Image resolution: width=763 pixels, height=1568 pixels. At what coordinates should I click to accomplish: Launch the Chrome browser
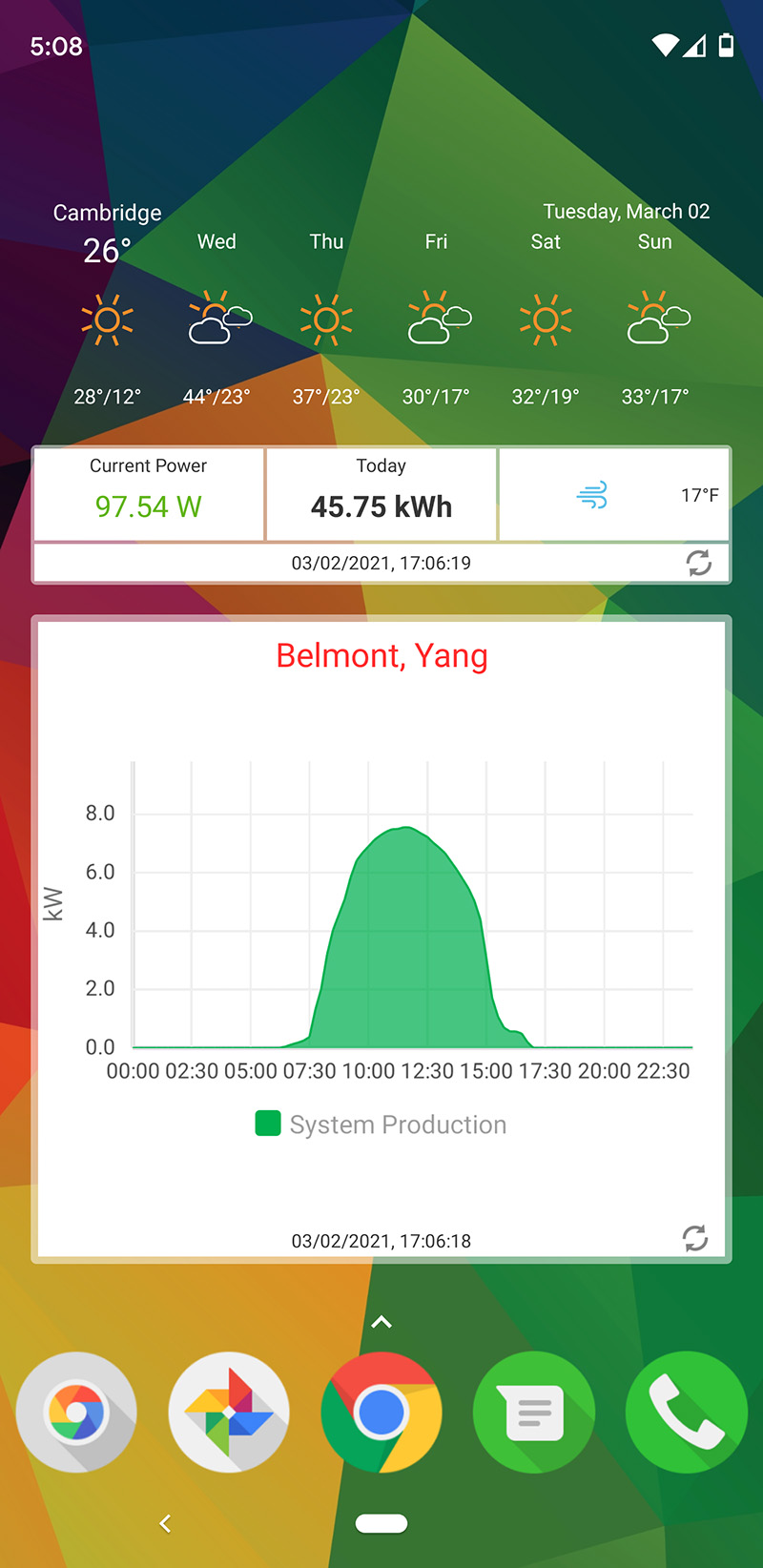pos(381,1412)
